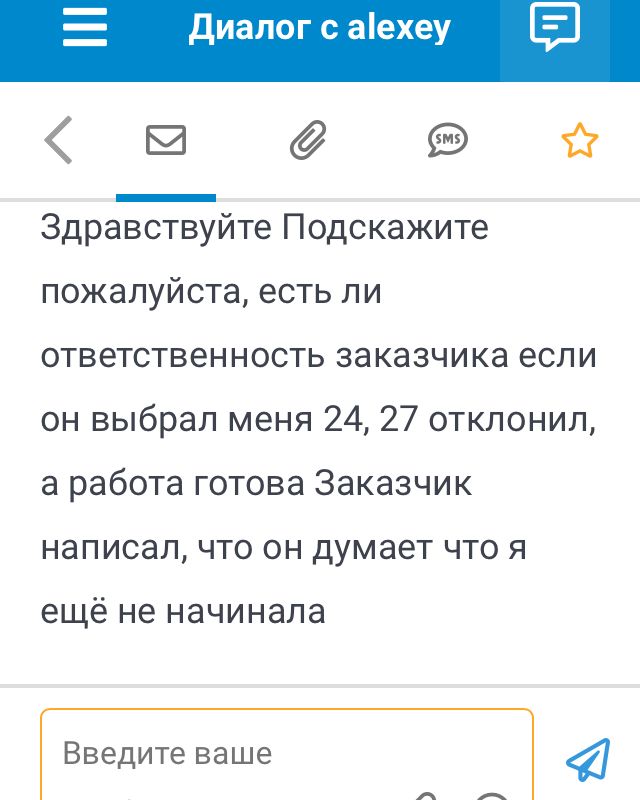Mark the dialog with the star
Viewport: 640px width, 800px height.
click(579, 141)
